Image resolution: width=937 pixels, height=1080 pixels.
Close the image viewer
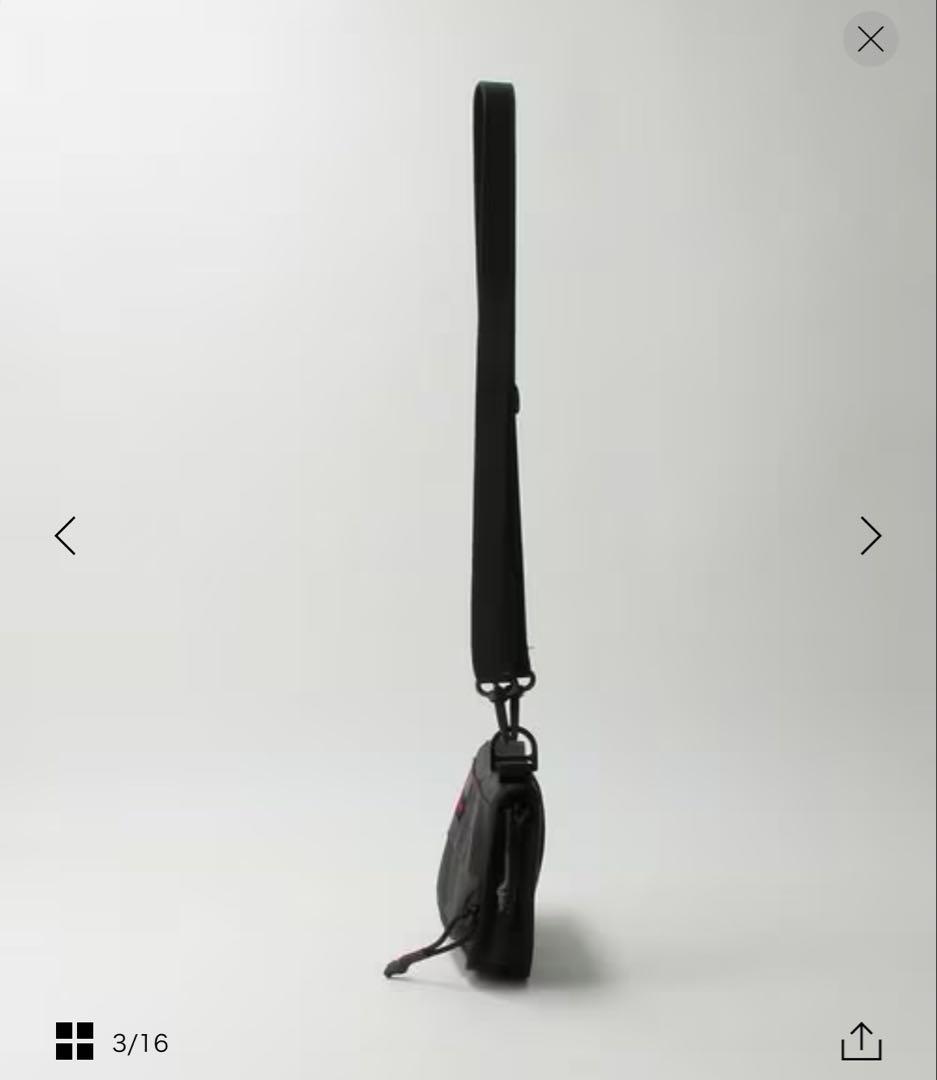870,39
